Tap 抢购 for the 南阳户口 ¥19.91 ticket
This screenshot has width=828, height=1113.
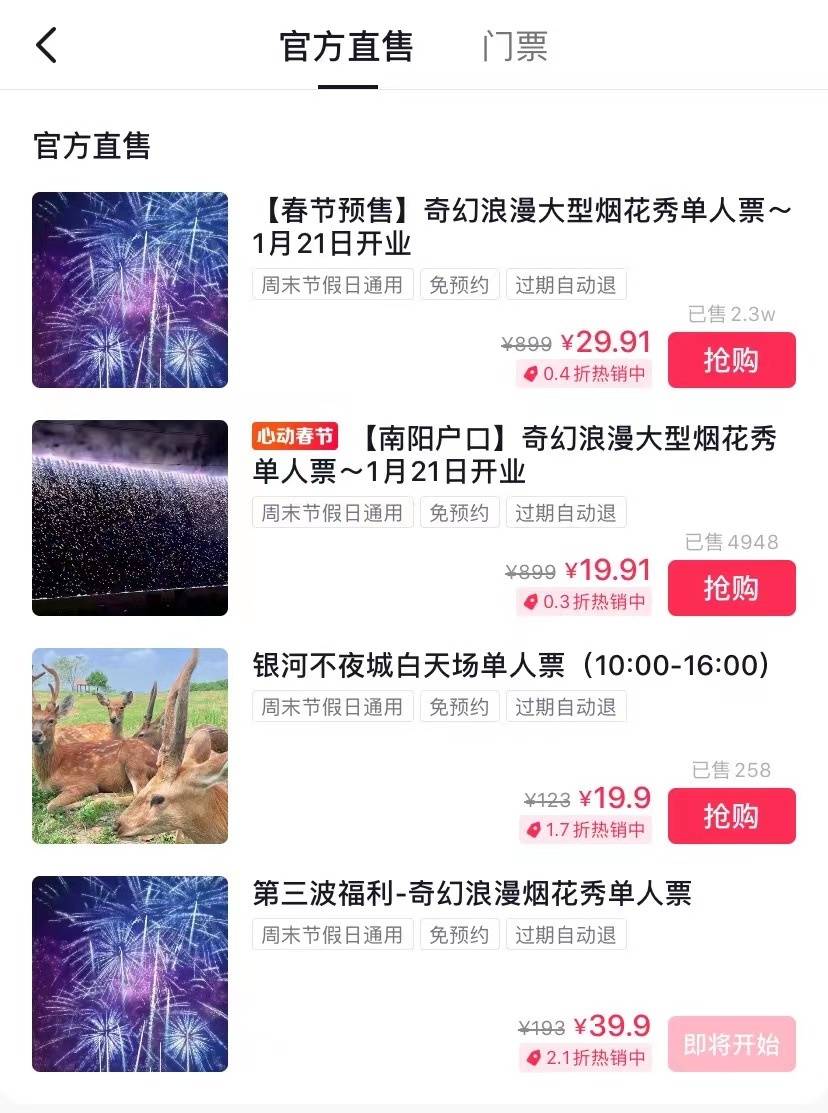pos(731,588)
